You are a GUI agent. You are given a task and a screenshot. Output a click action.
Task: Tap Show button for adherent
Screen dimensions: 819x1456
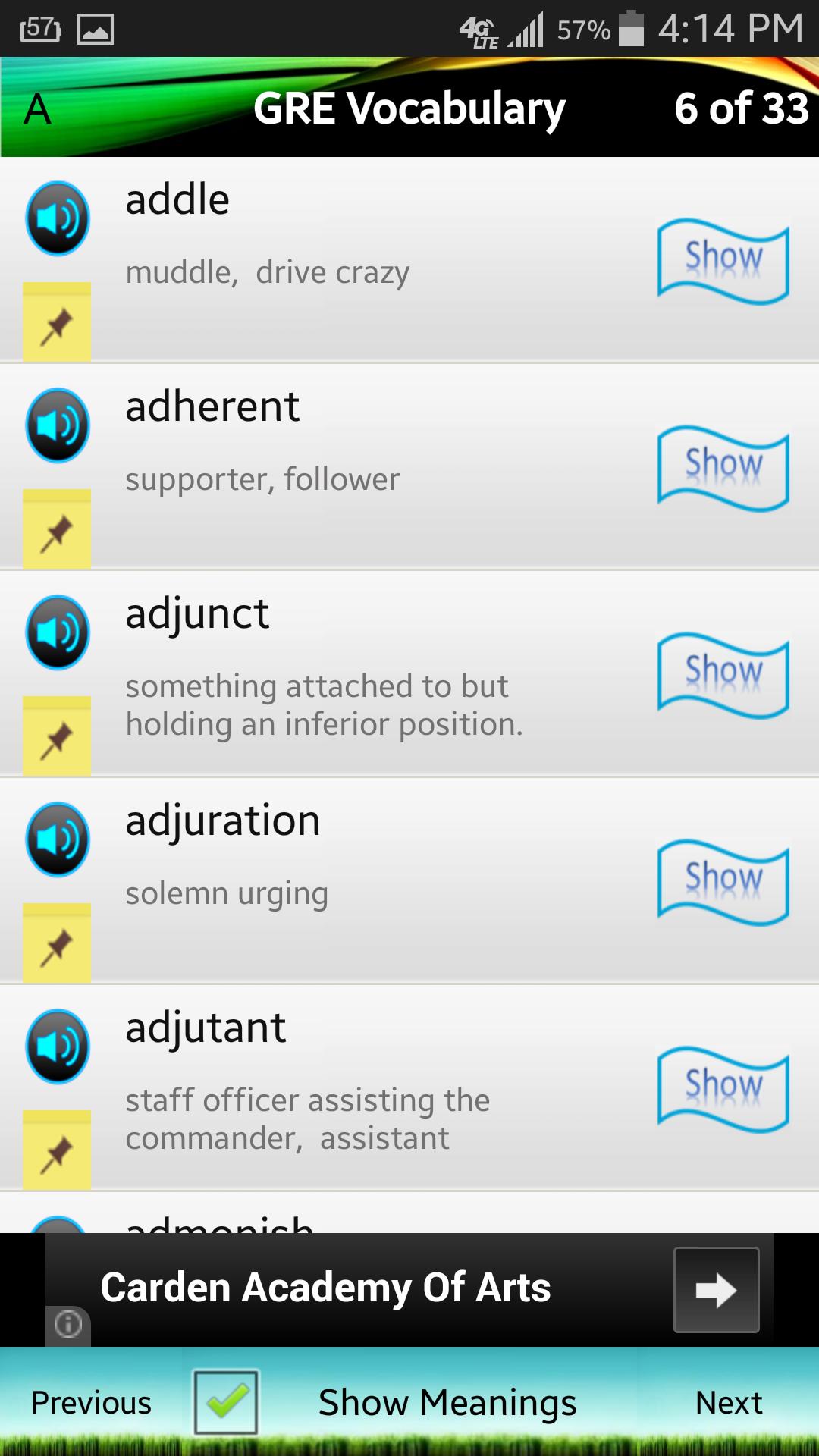click(723, 468)
